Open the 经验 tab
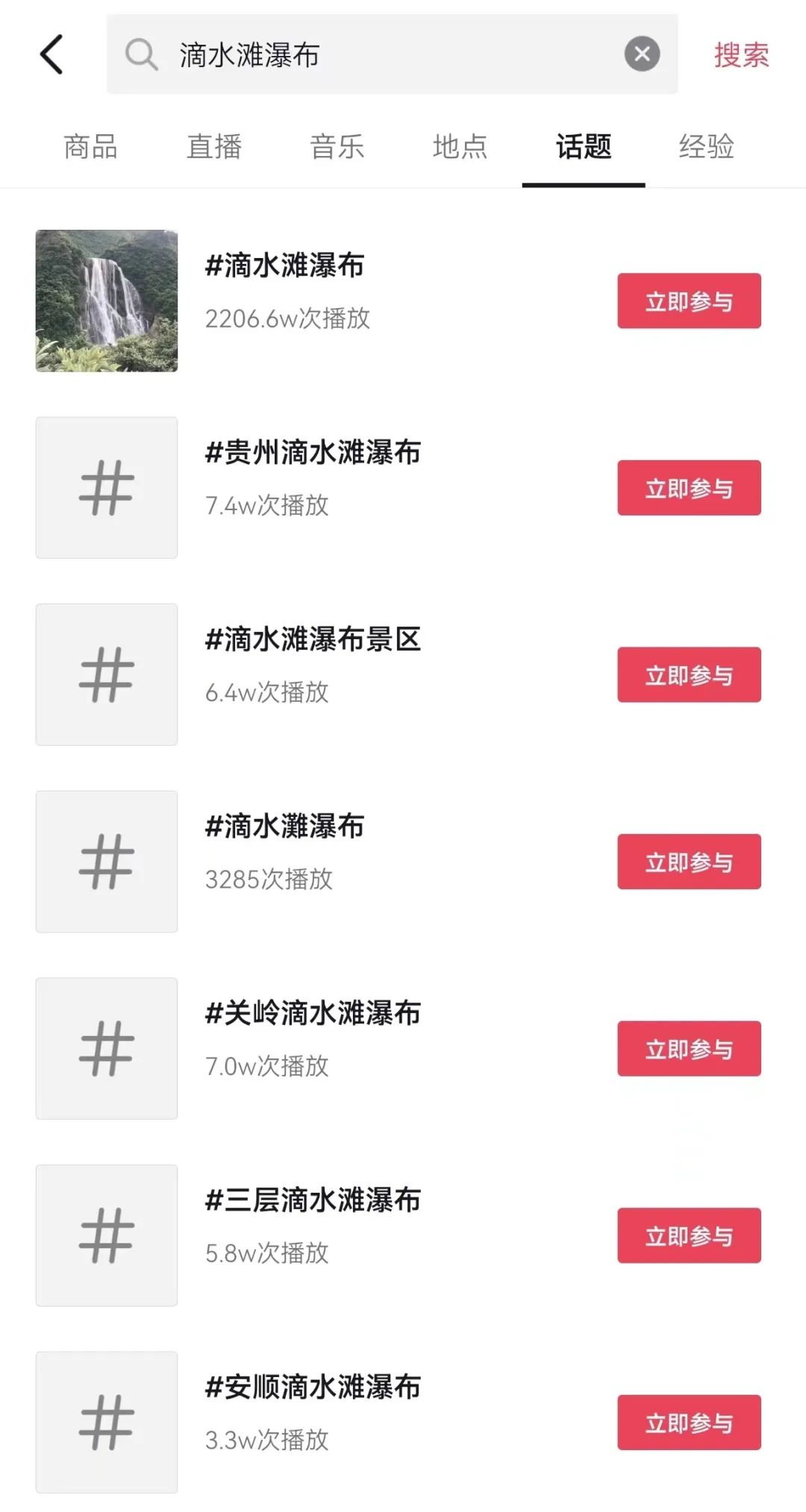The image size is (806, 1512). (706, 146)
